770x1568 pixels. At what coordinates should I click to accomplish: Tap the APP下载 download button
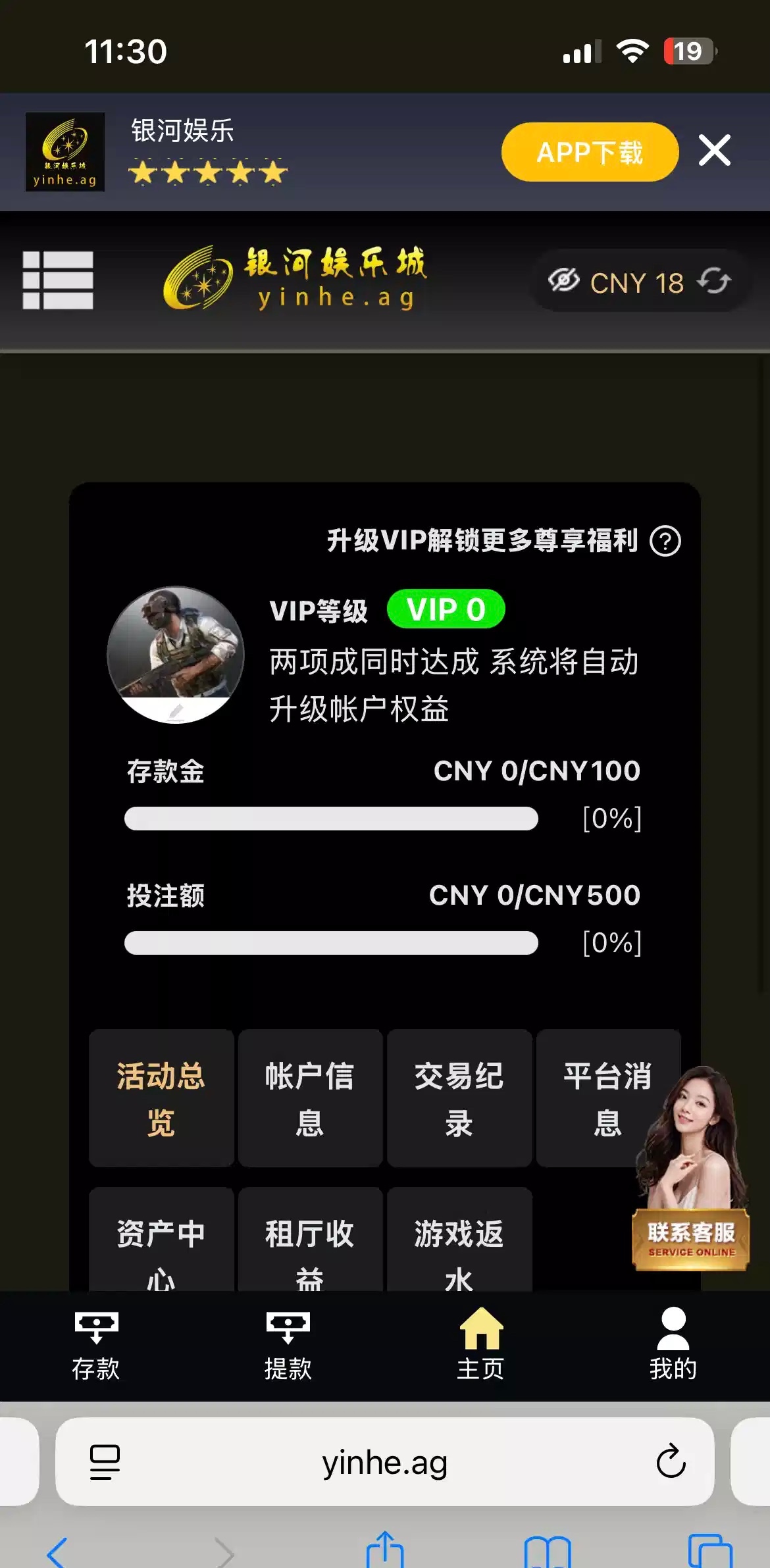point(590,152)
